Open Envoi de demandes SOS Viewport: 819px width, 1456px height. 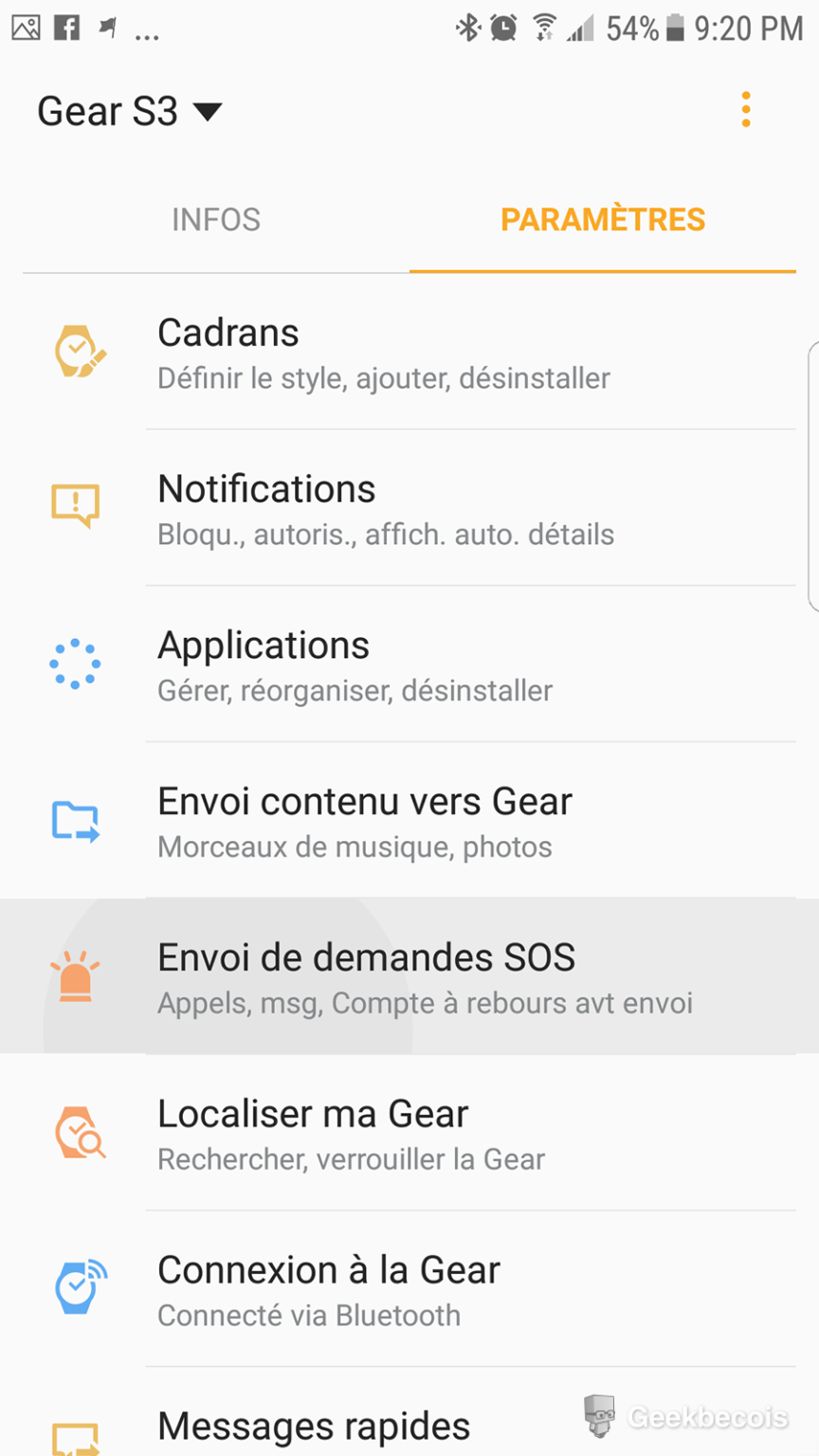click(409, 977)
